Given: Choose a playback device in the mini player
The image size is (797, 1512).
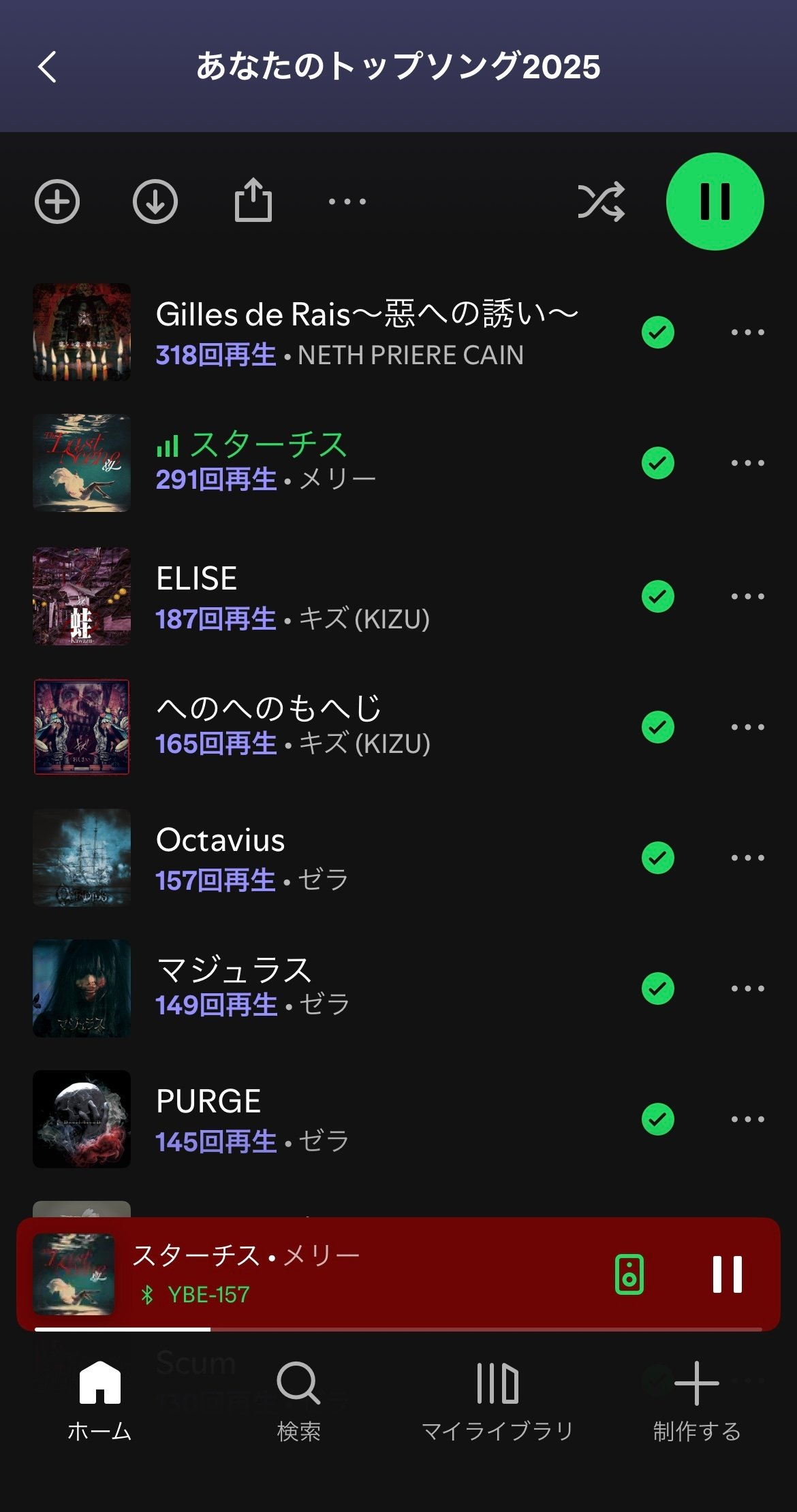Looking at the screenshot, I should pos(629,1274).
